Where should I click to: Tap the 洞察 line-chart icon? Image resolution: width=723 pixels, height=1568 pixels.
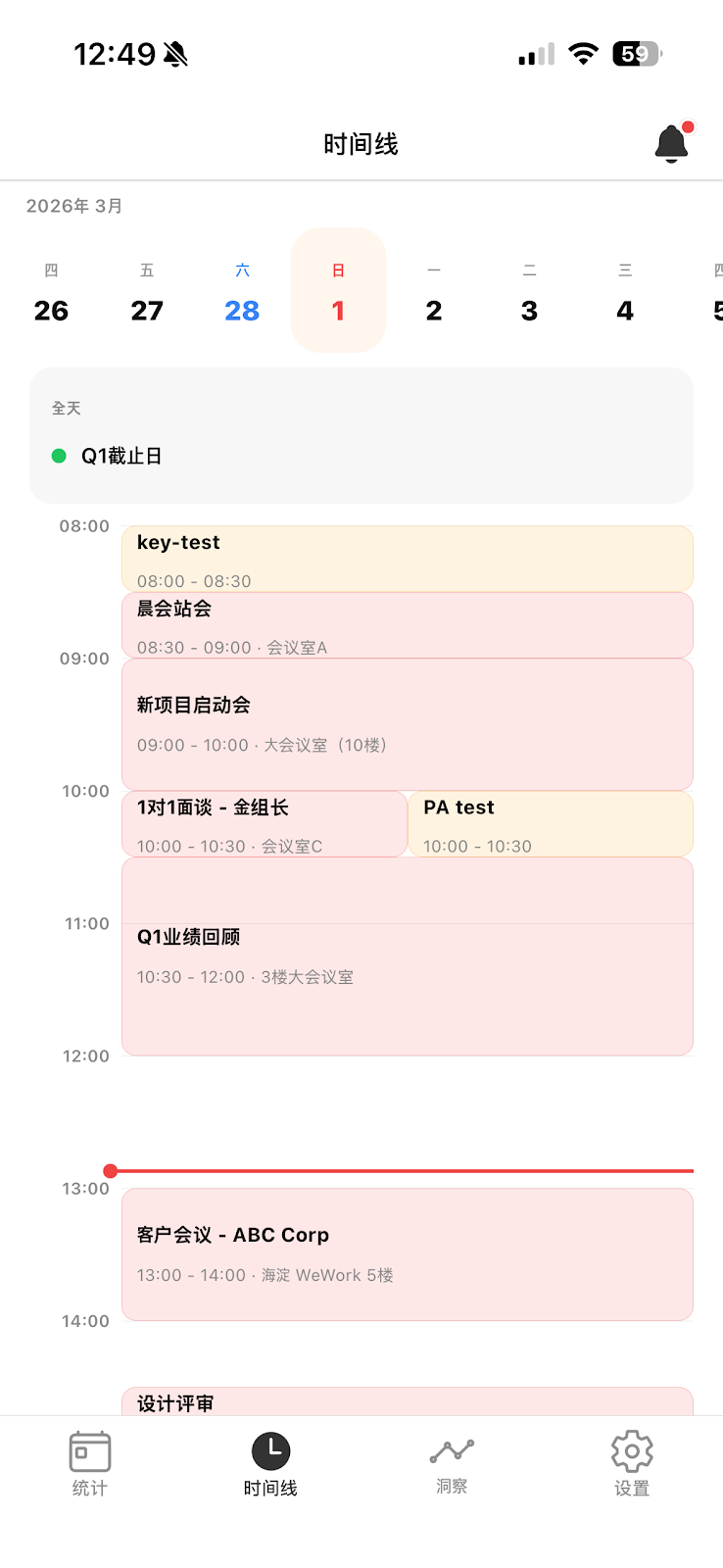coord(451,1450)
